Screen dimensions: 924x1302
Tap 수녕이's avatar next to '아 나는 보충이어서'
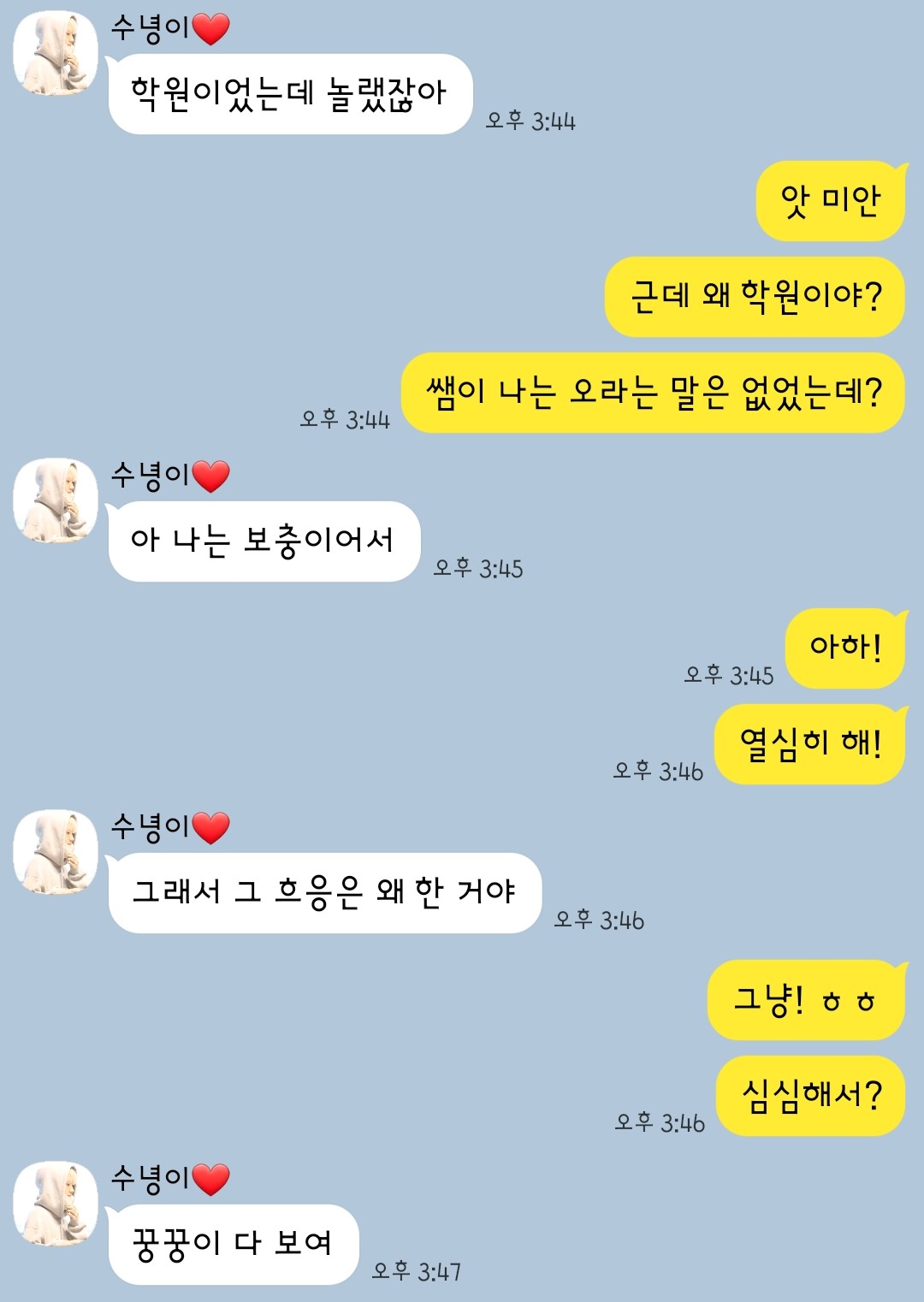(x=56, y=500)
